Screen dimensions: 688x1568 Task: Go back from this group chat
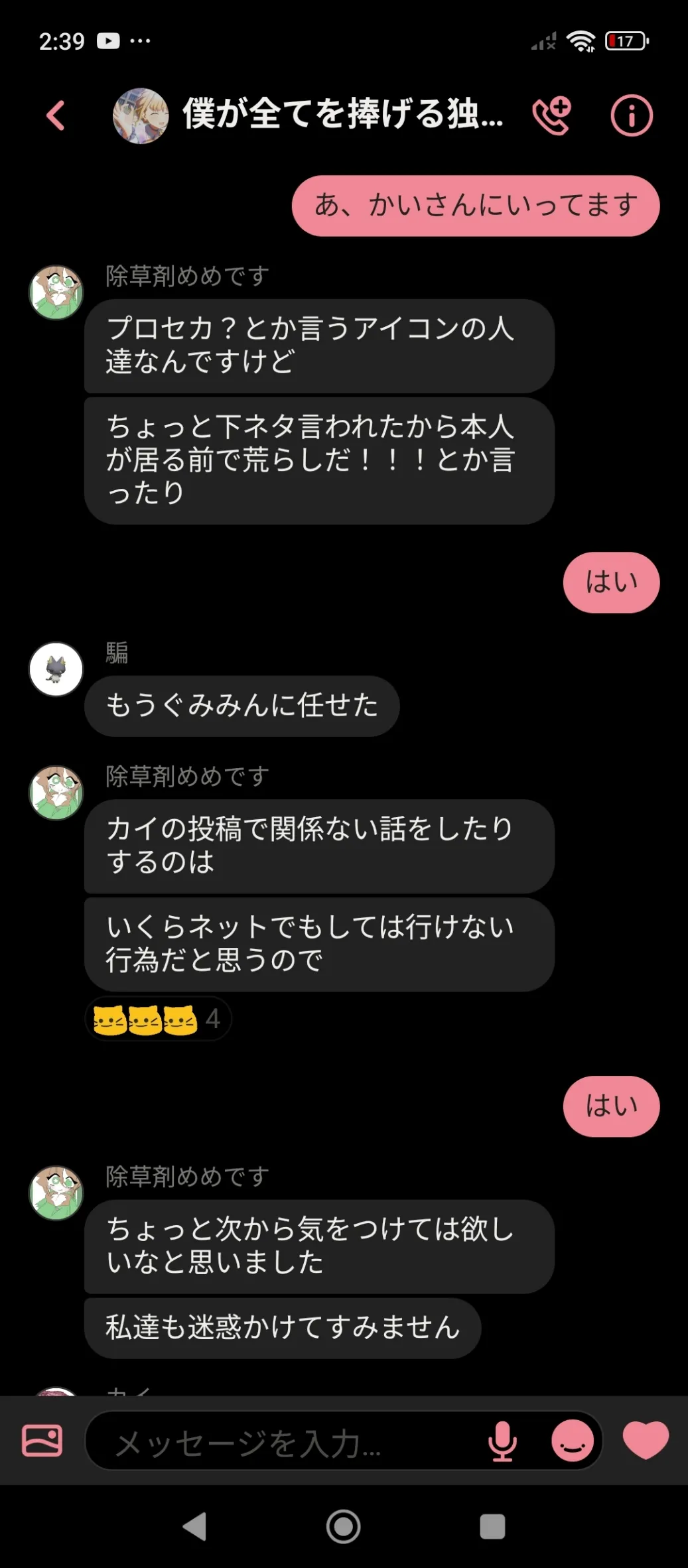pyautogui.click(x=56, y=115)
